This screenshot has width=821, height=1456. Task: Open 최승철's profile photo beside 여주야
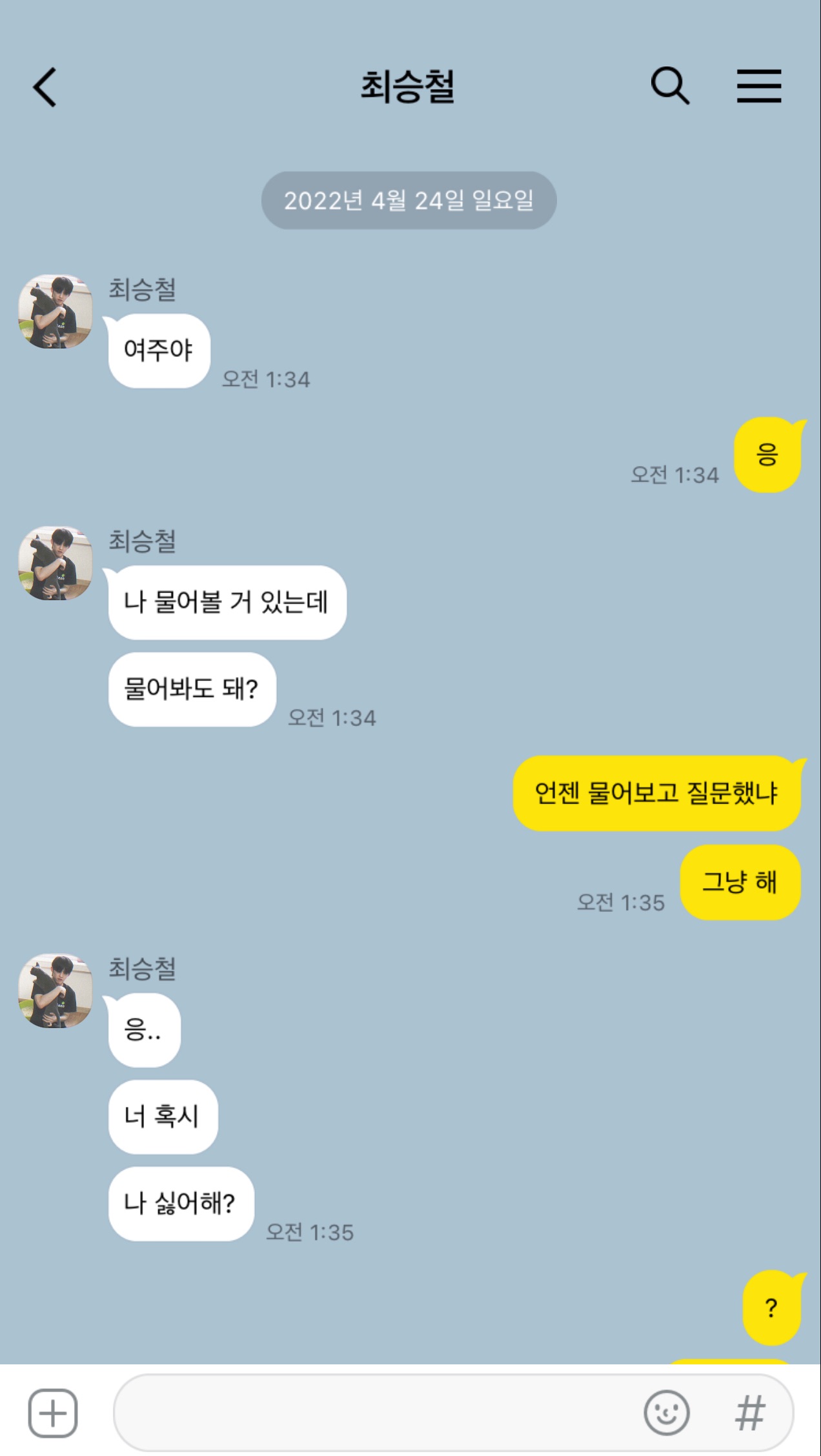(x=56, y=312)
